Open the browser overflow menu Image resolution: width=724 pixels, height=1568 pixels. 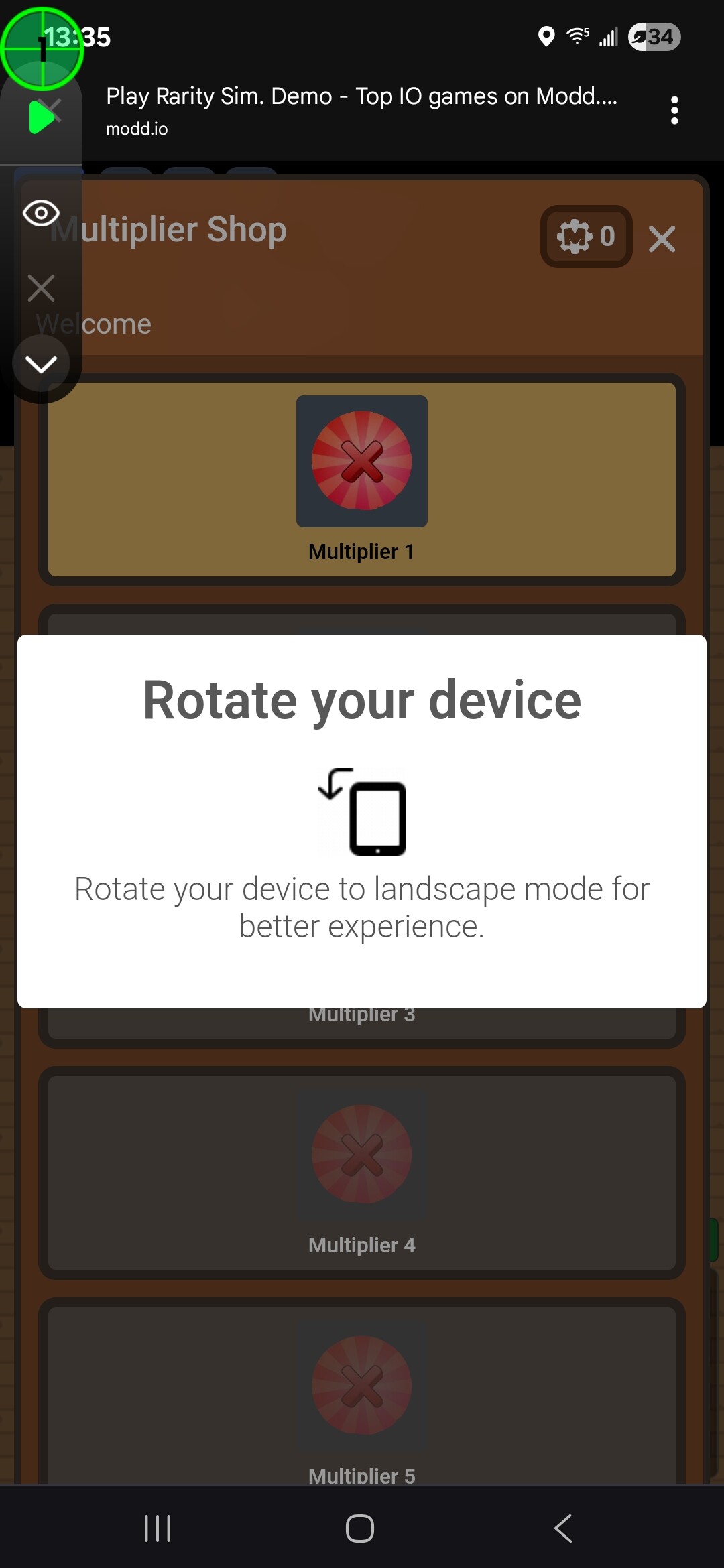click(674, 111)
